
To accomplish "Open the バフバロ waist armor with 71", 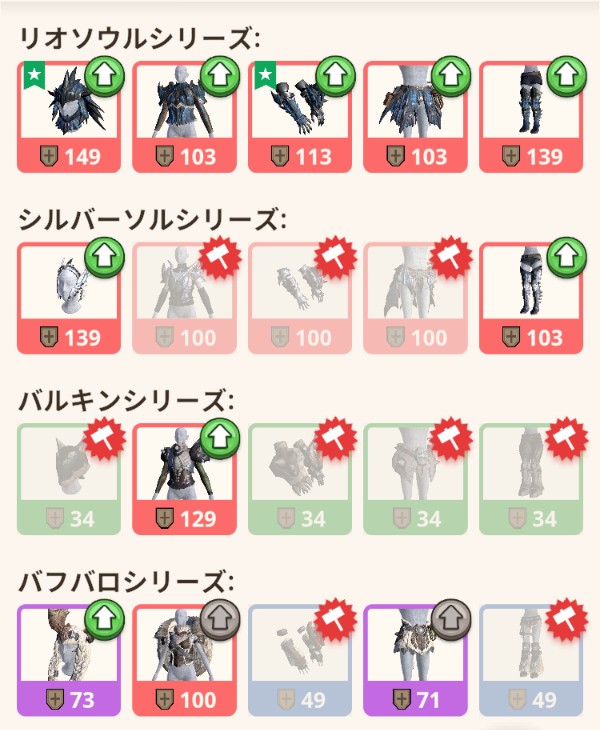I will click(414, 660).
